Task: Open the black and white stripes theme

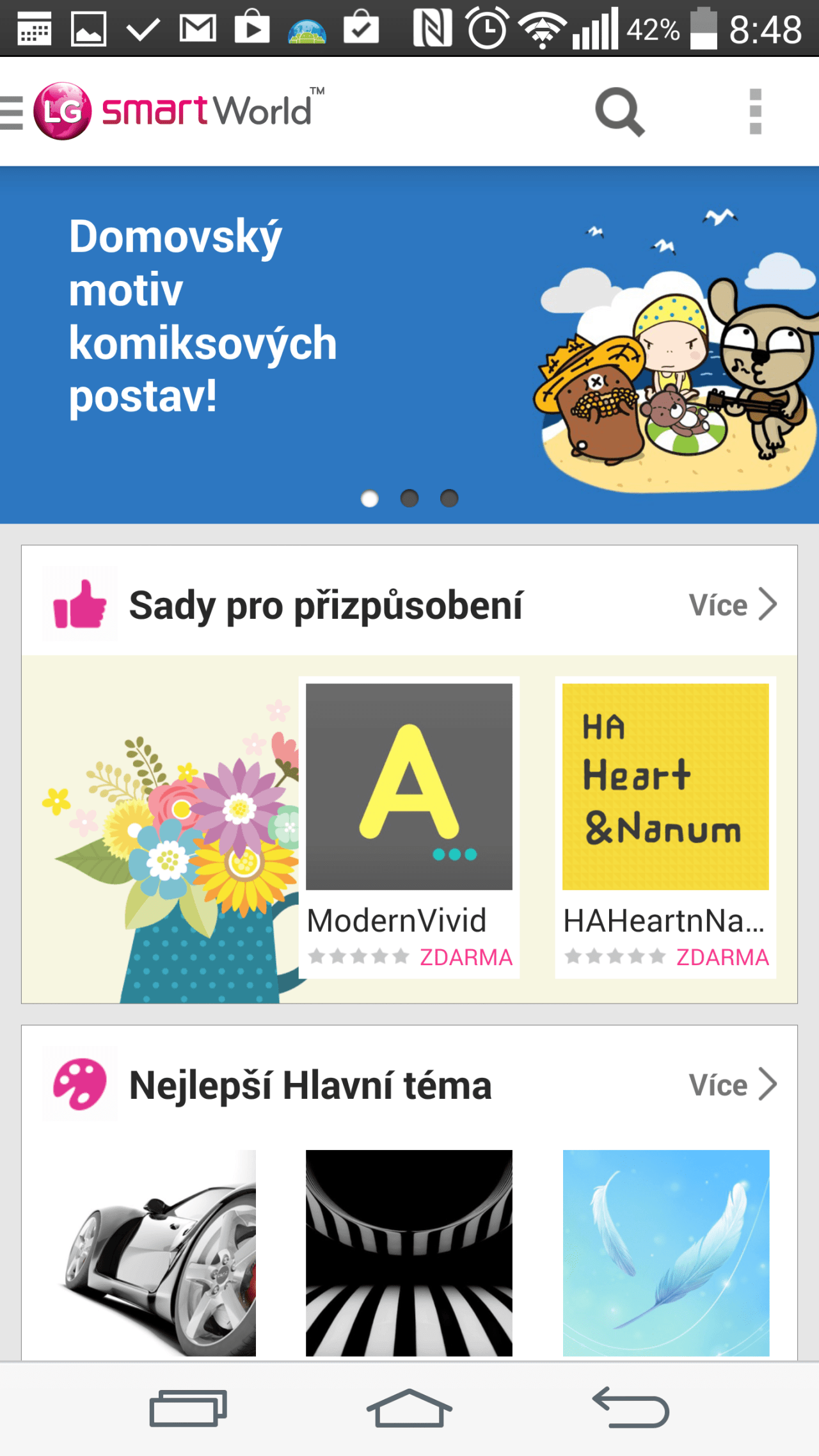Action: (x=409, y=1252)
